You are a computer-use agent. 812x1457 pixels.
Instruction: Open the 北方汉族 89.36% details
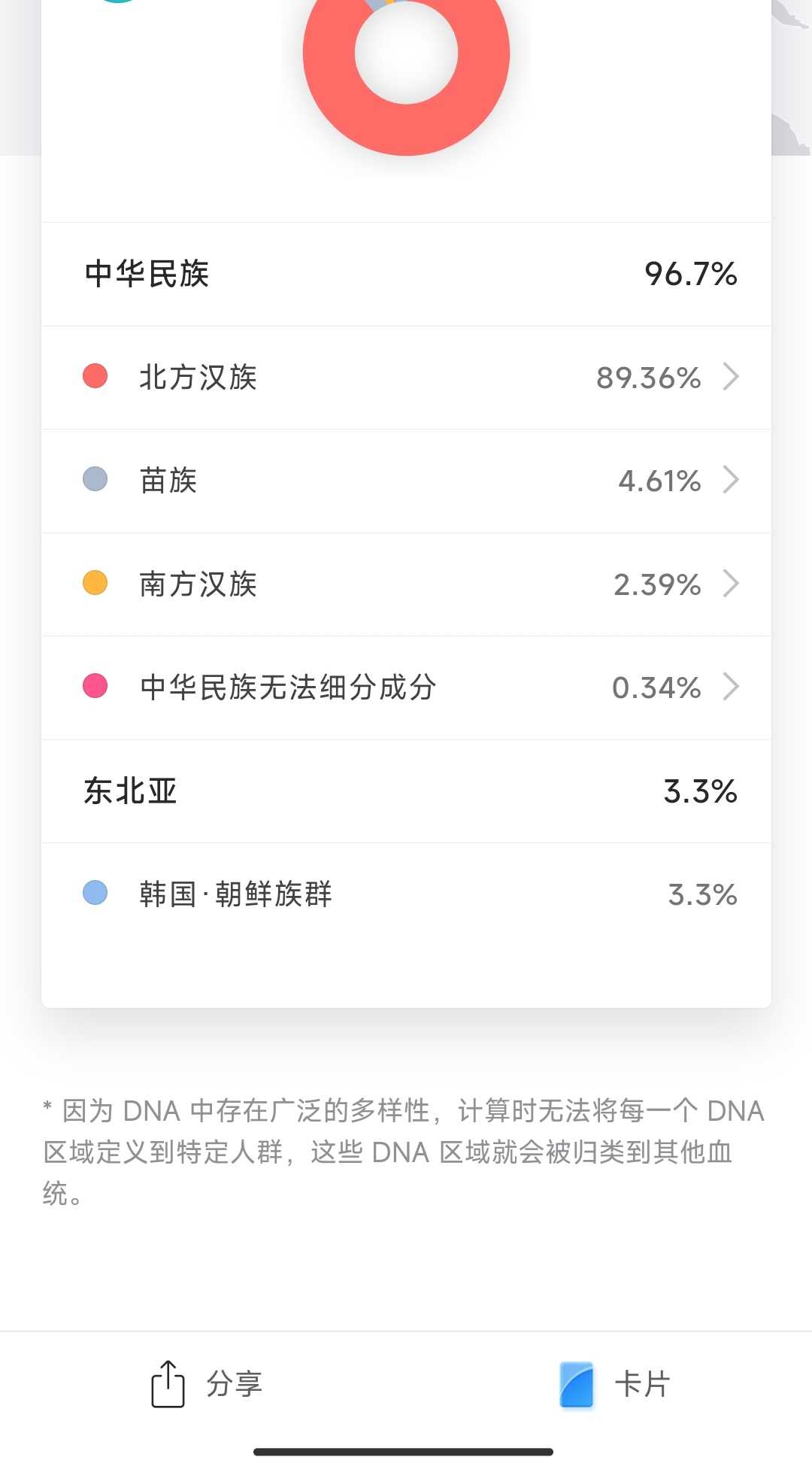point(406,378)
